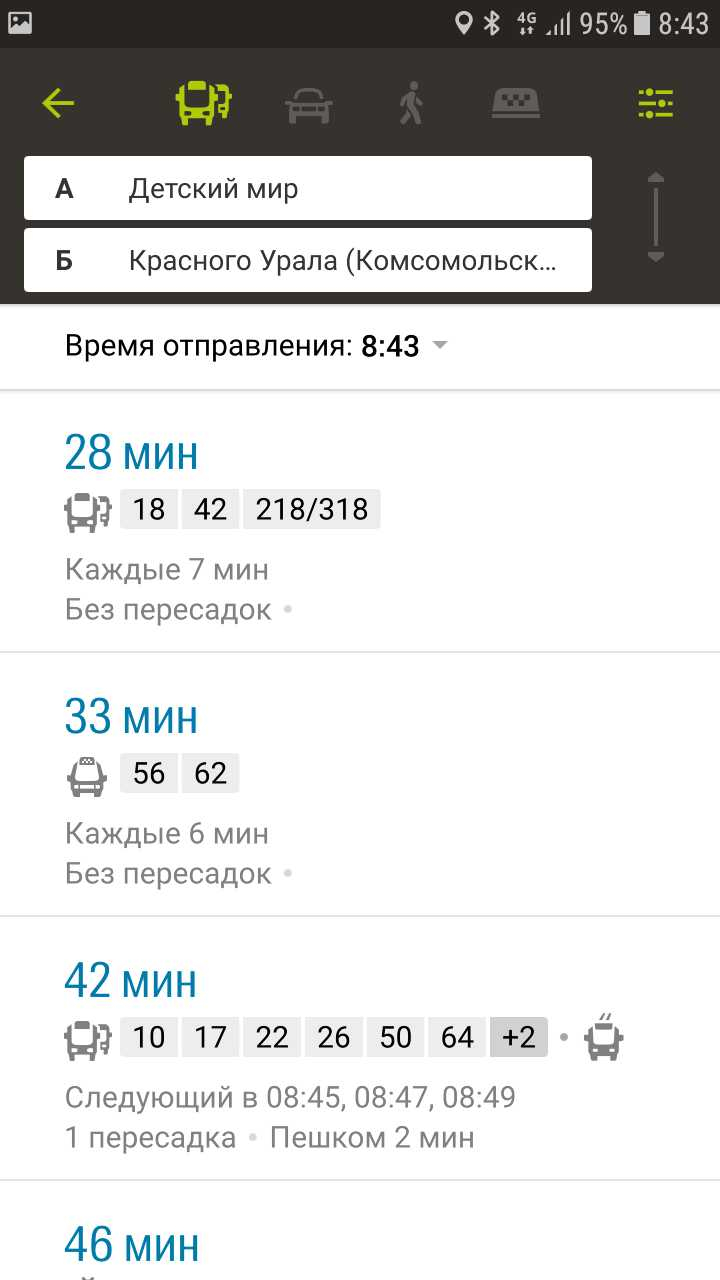Switch to the car route mode
Image resolution: width=720 pixels, height=1280 pixels.
point(309,104)
